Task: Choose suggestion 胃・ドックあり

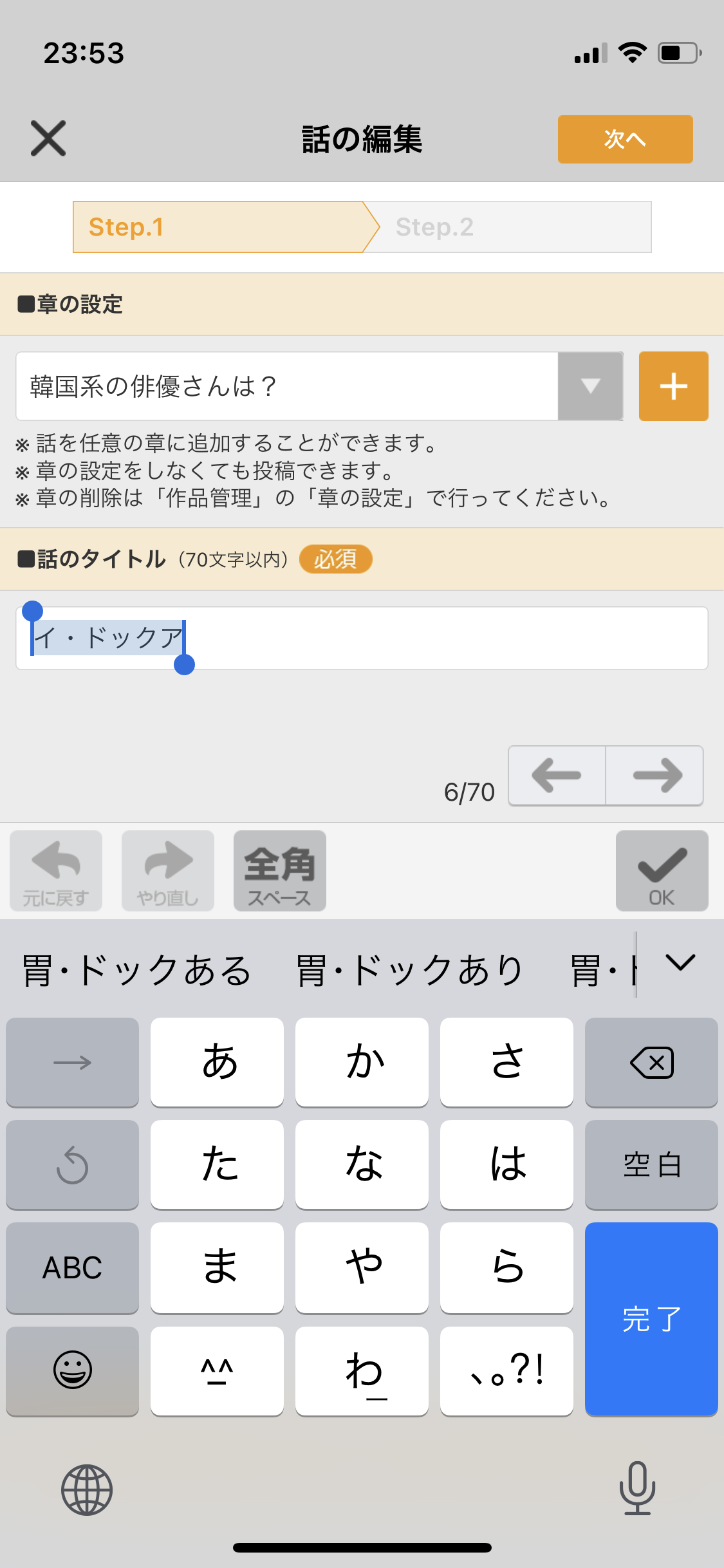Action: [410, 970]
